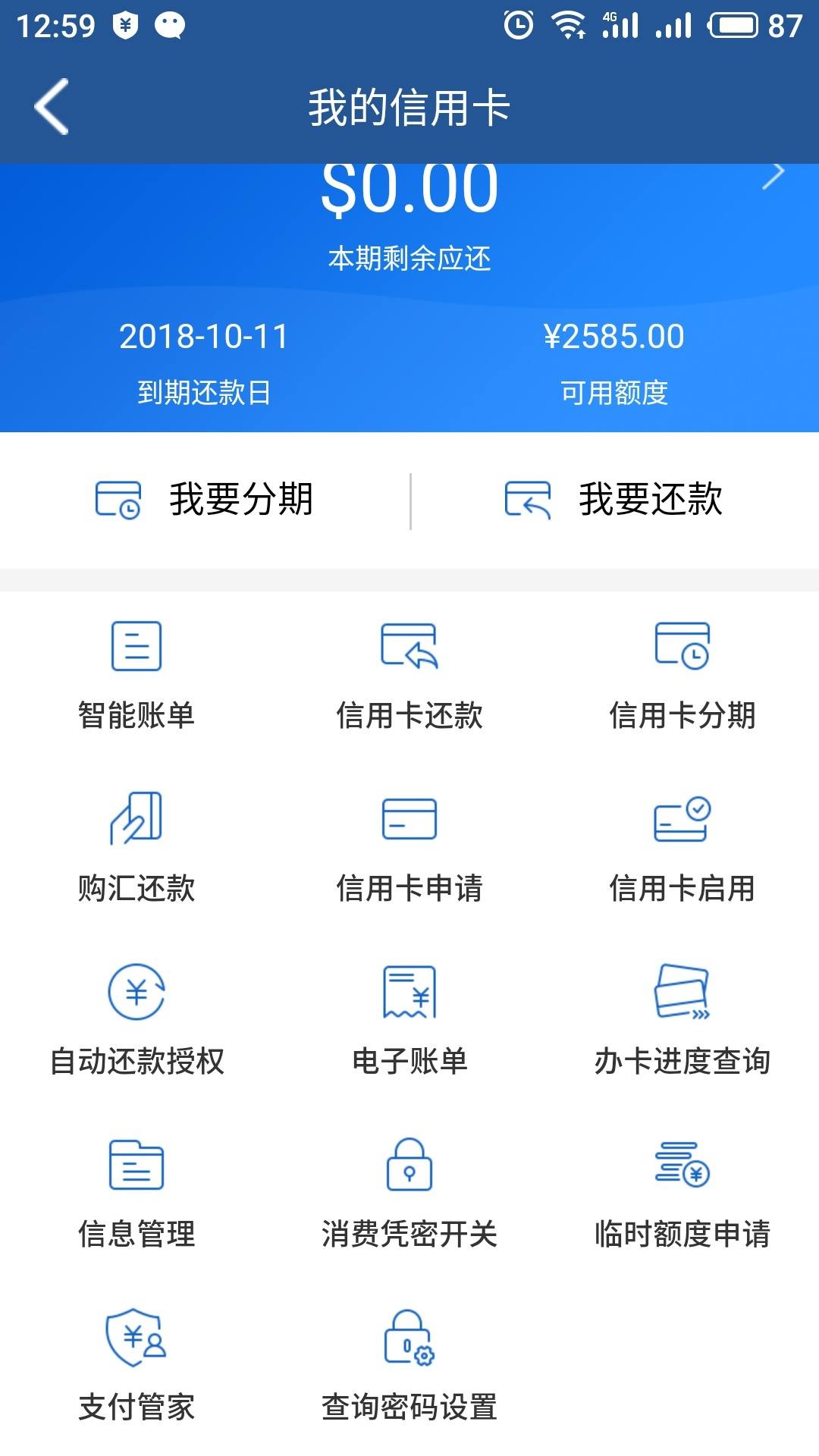Open 查询密码设置
819x1456 pixels.
pos(409,1365)
